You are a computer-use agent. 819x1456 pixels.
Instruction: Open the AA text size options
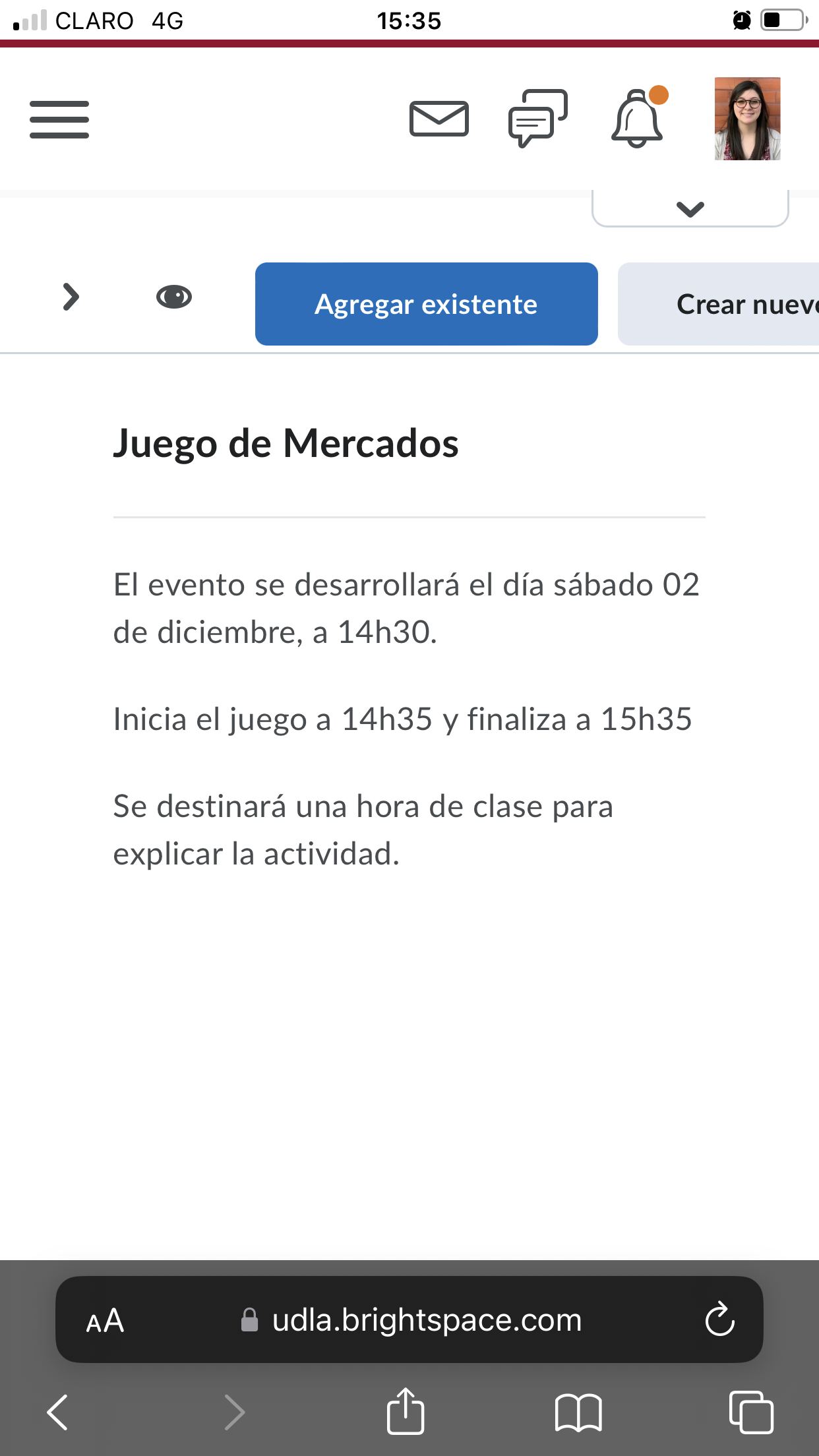tap(106, 1321)
